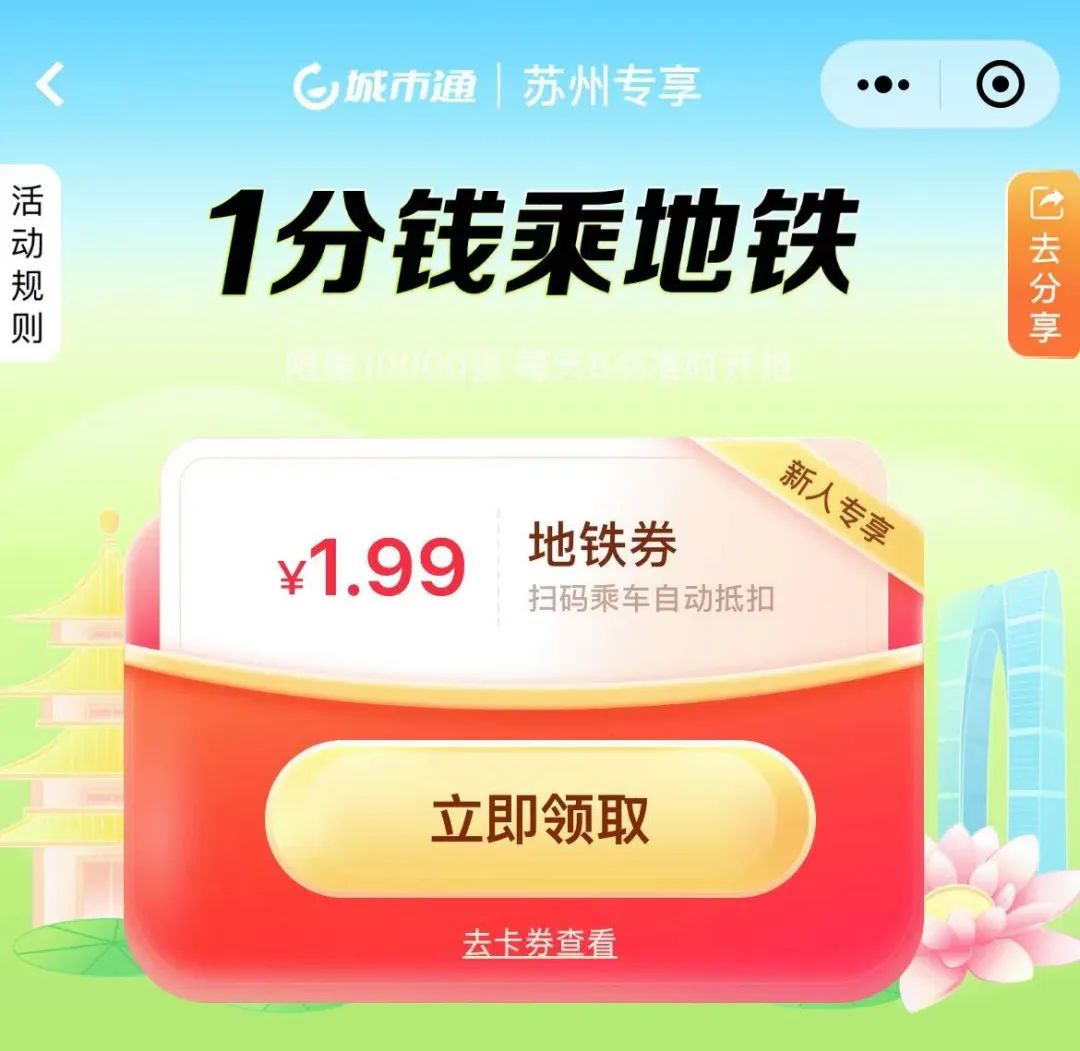Tap 去分享 to share this activity
Viewport: 1080px width, 1051px height.
[x=1045, y=265]
